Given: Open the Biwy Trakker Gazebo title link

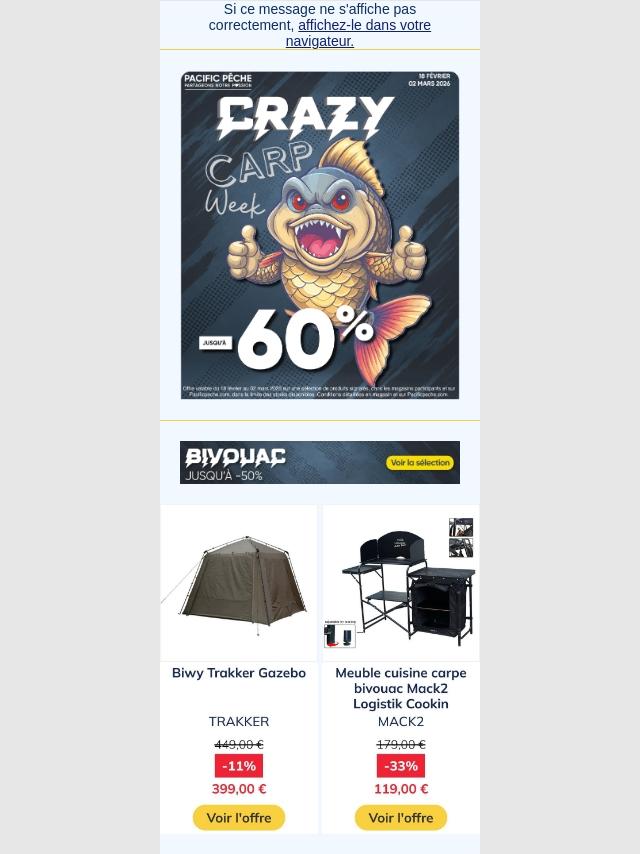Looking at the screenshot, I should [239, 673].
